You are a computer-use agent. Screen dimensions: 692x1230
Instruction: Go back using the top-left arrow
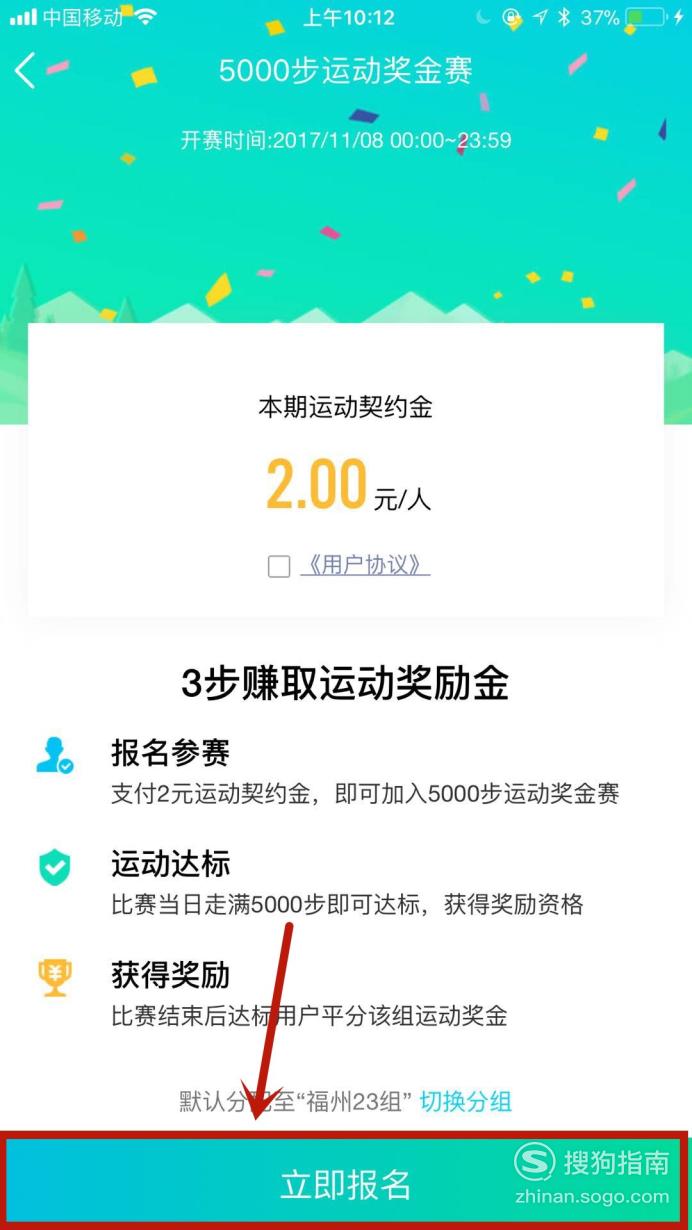click(25, 70)
